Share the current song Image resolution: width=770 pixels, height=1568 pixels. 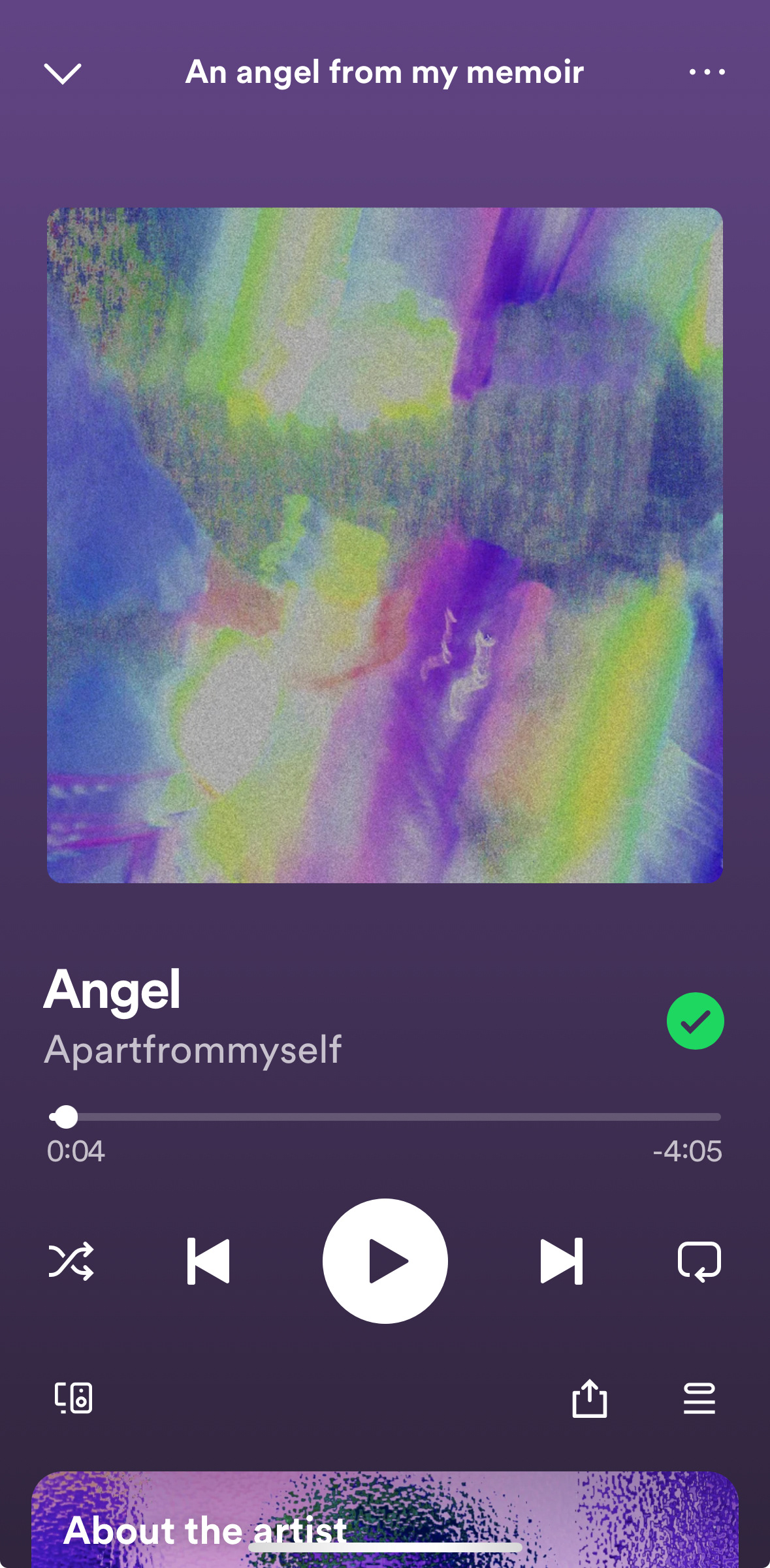(589, 1398)
